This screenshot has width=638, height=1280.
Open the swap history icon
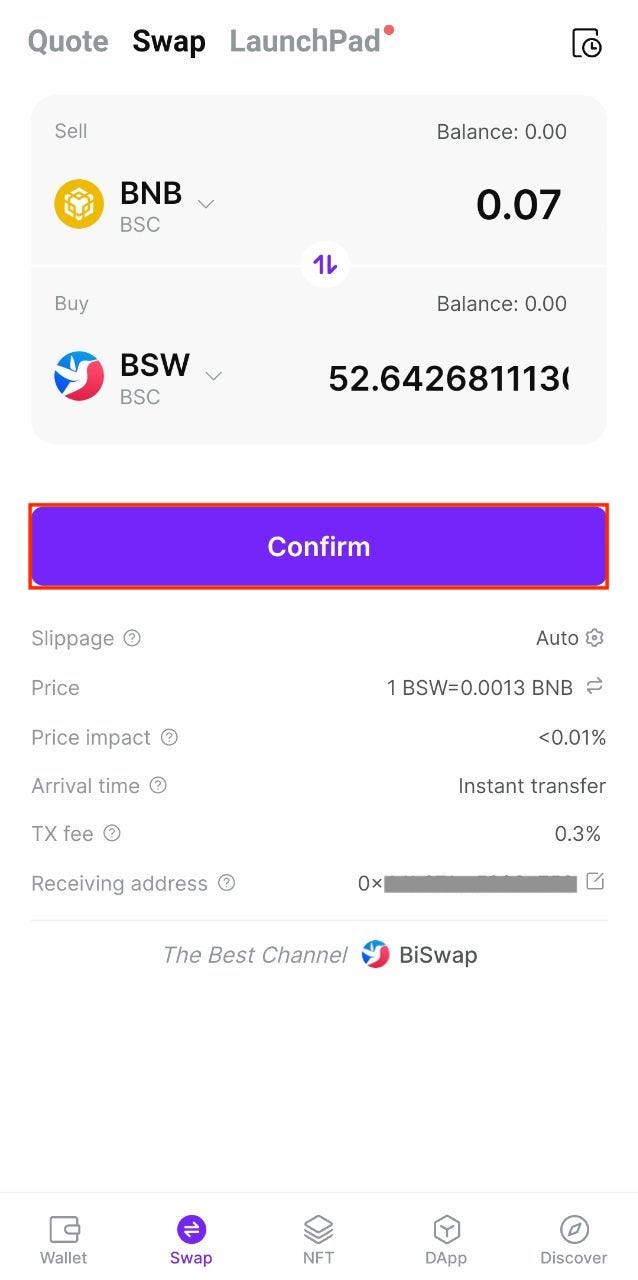pyautogui.click(x=586, y=43)
